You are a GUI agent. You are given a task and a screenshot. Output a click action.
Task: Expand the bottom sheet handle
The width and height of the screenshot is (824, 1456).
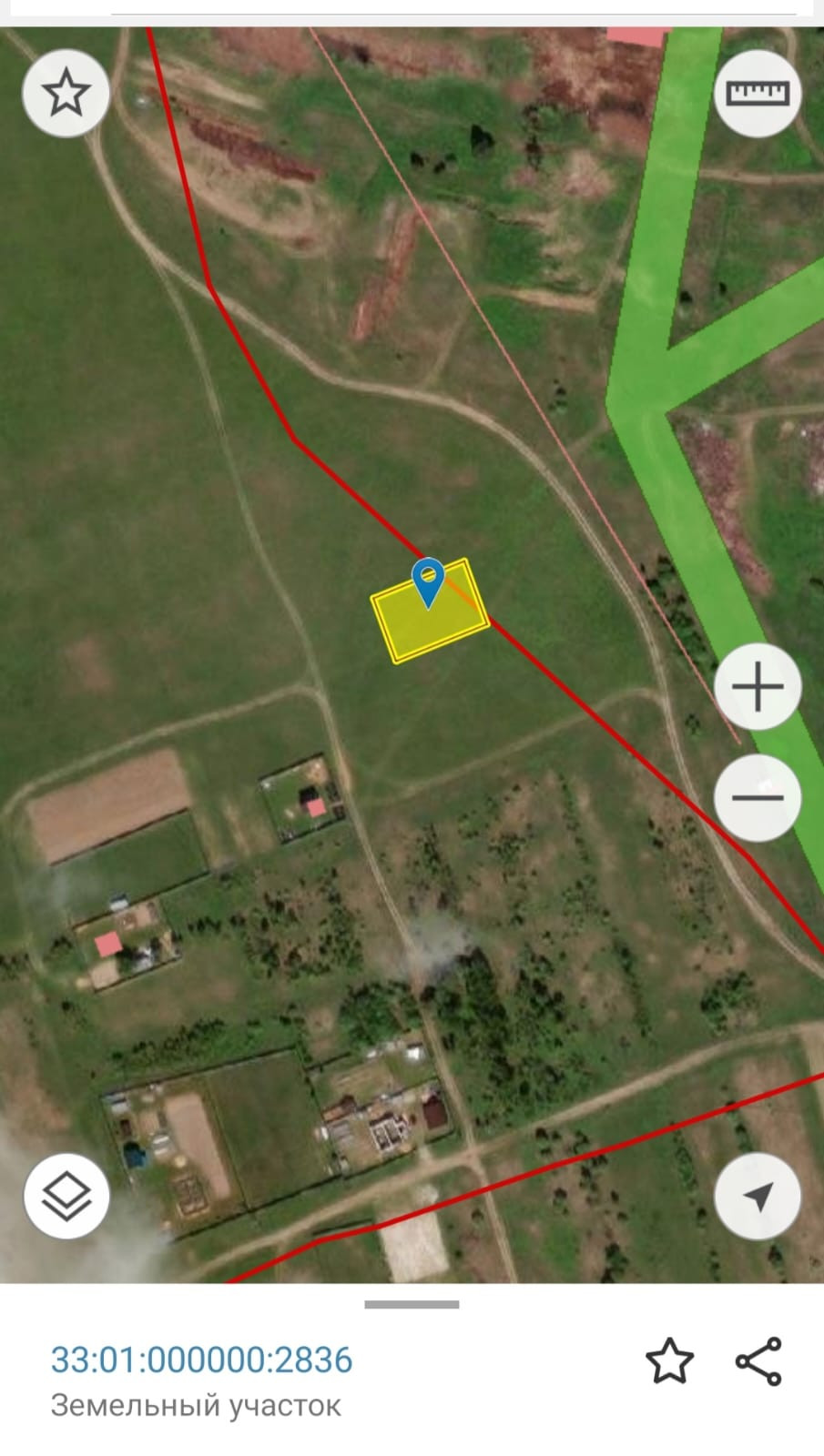tap(412, 1304)
